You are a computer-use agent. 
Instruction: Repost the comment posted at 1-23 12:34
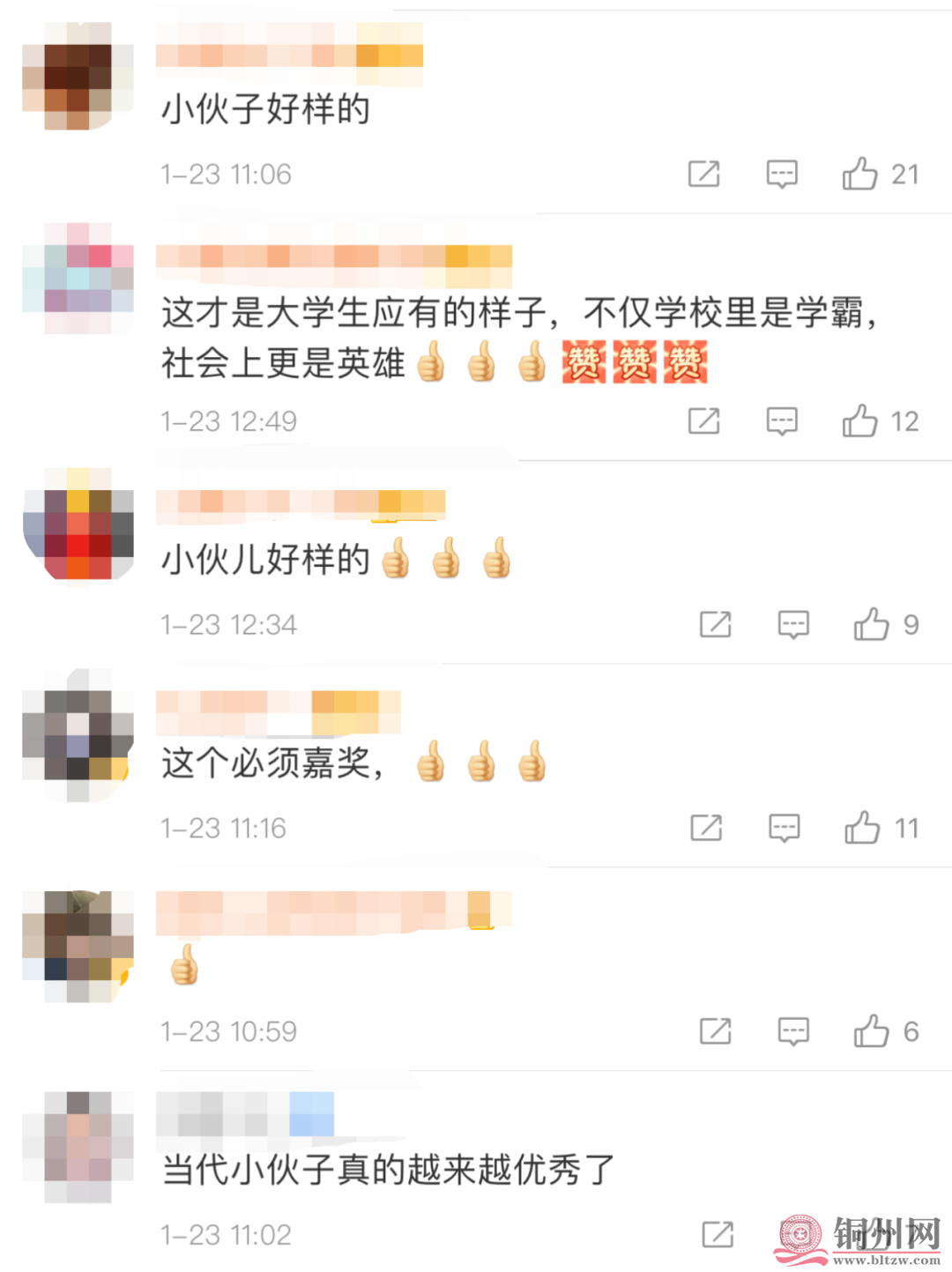point(716,624)
